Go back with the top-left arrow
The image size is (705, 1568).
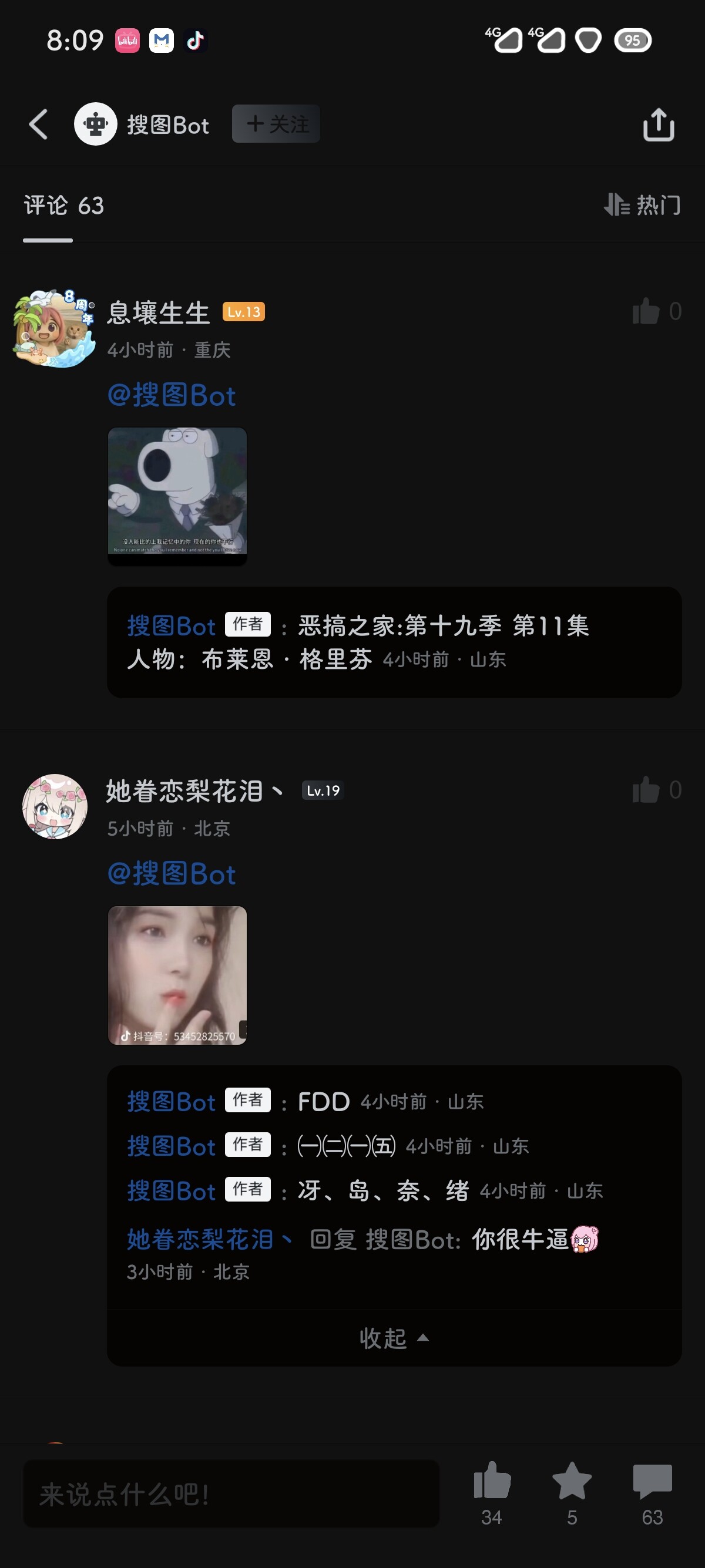coord(38,124)
